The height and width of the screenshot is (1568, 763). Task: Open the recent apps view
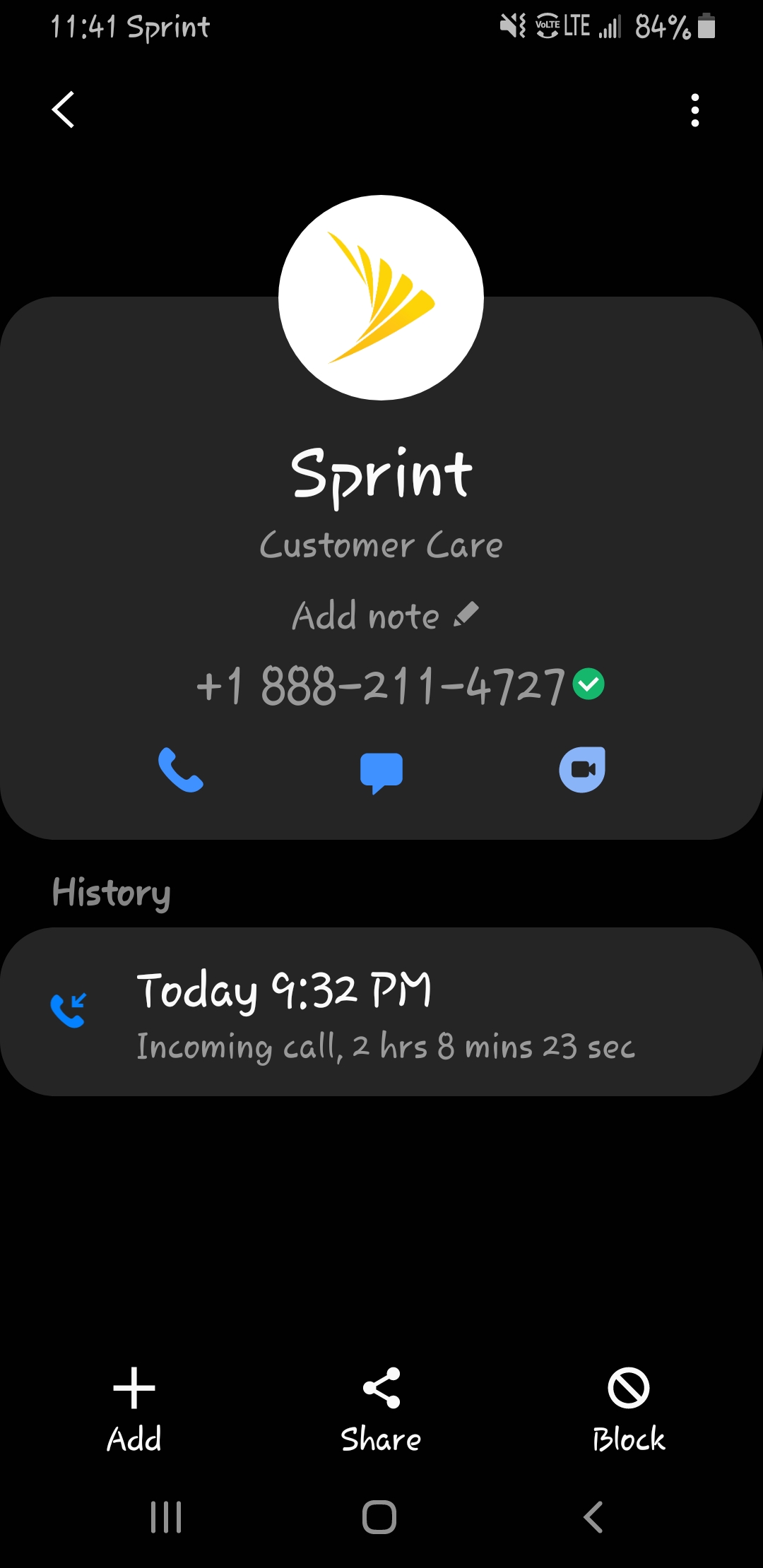click(167, 1516)
